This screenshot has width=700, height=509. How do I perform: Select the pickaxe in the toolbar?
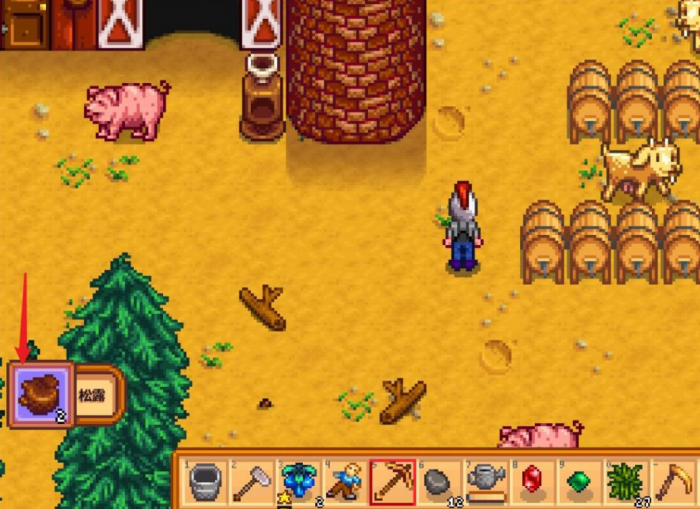pos(391,482)
